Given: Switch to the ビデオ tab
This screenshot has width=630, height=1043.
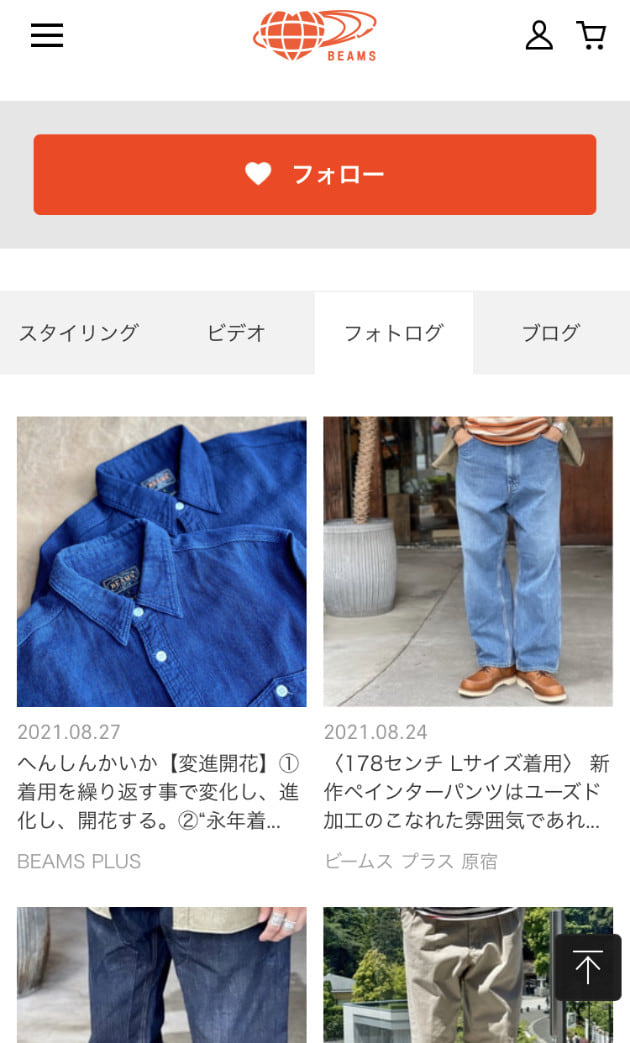Looking at the screenshot, I should pos(236,334).
